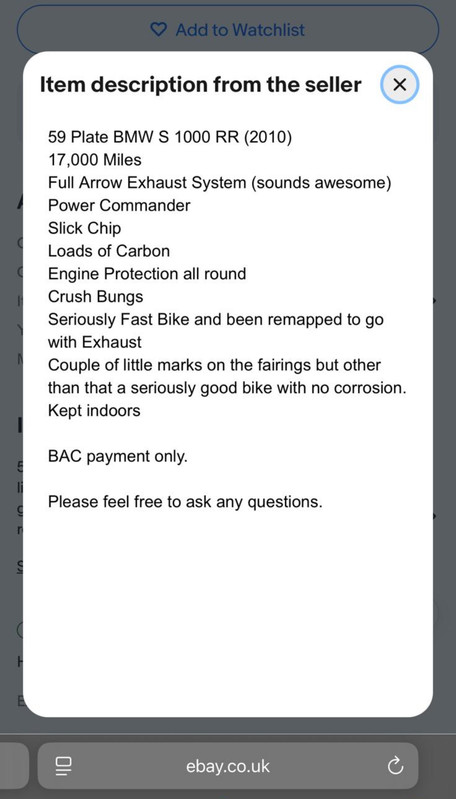Open the page settings menu icon
This screenshot has width=456, height=799.
point(64,766)
